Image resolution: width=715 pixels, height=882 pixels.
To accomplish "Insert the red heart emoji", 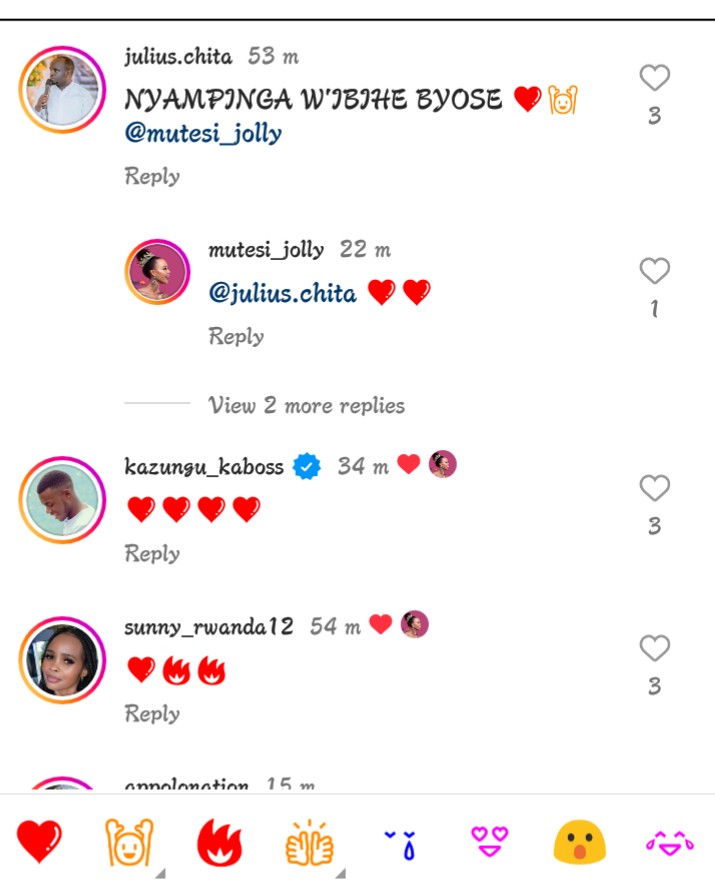I will (40, 841).
